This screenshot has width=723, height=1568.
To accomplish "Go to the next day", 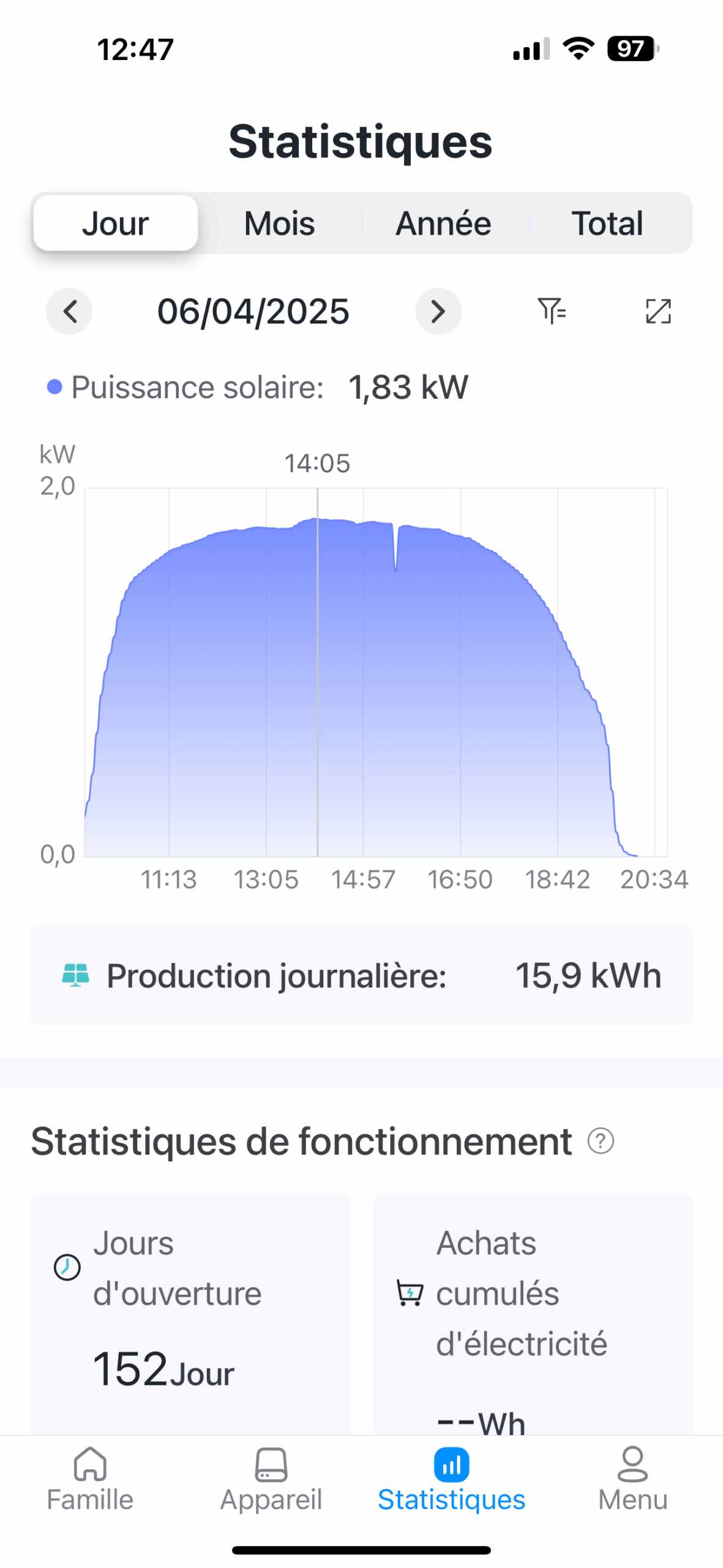I will 438,311.
